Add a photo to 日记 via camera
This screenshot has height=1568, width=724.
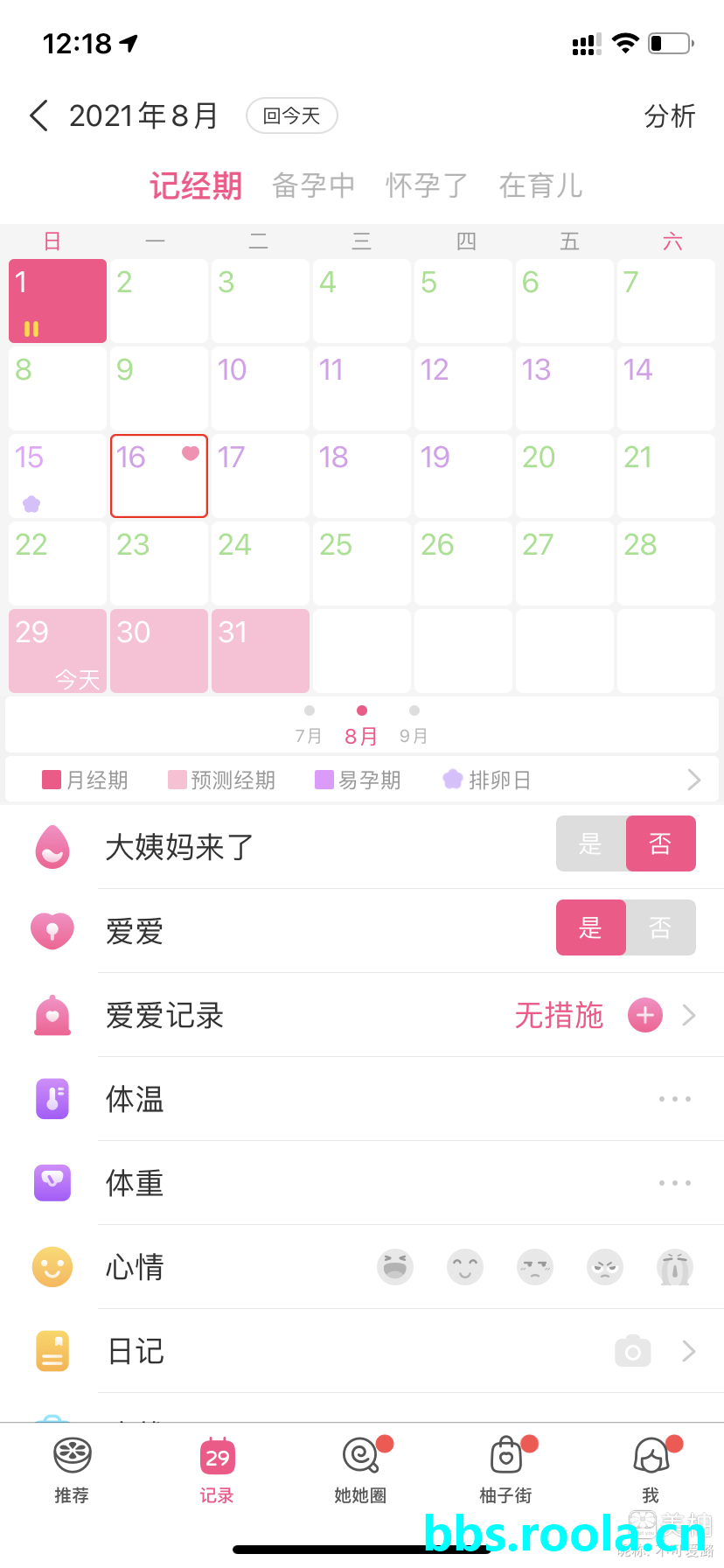coord(633,1351)
